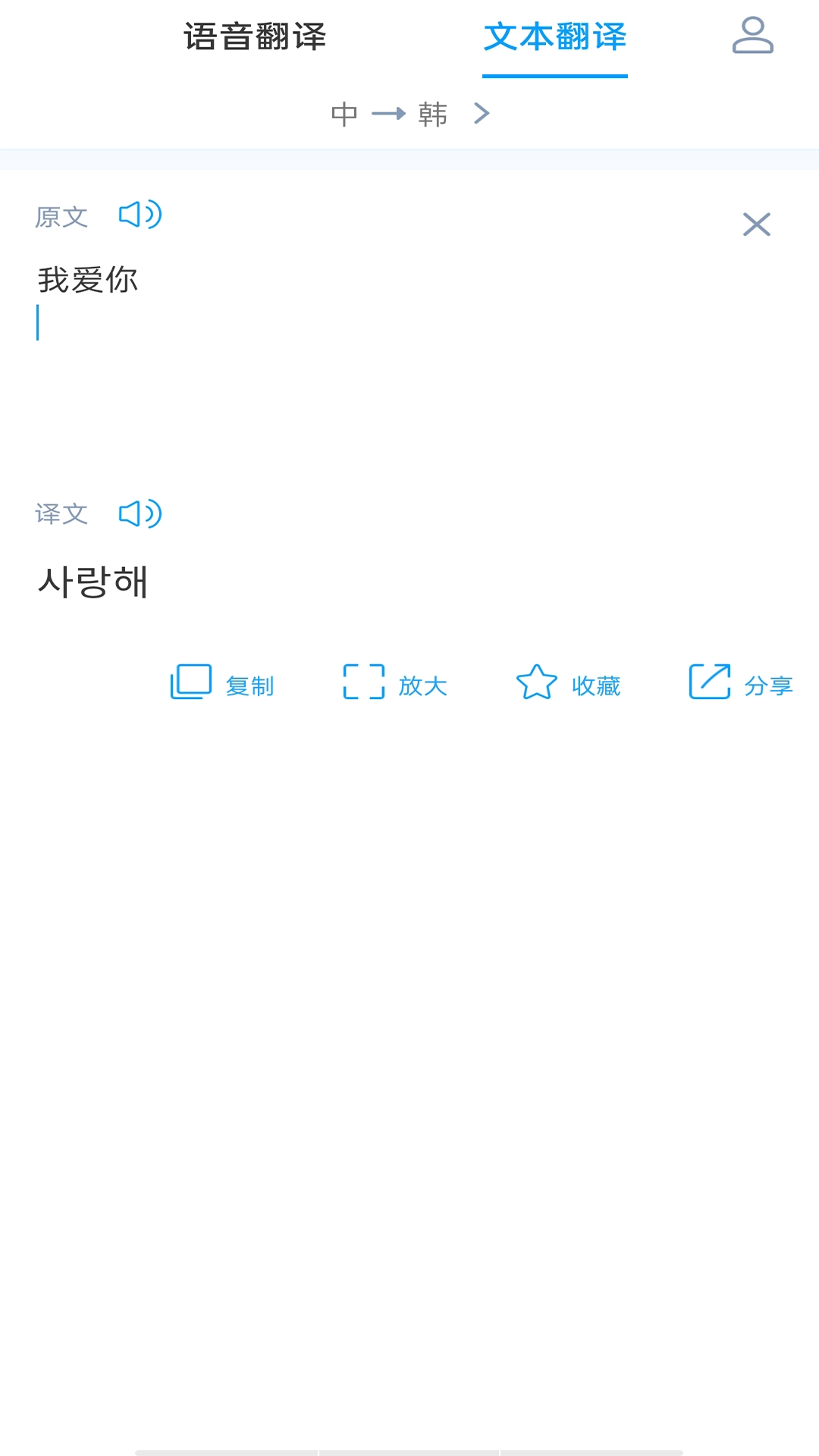Switch to the 语音翻译 tab
The width and height of the screenshot is (819, 1456).
[255, 36]
